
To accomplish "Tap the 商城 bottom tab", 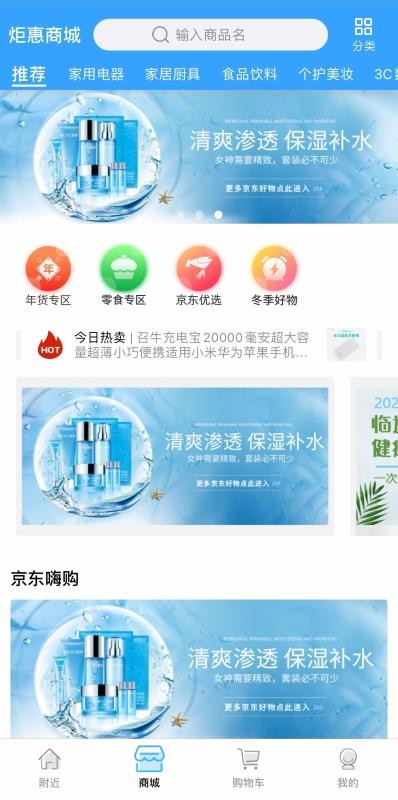I will [x=149, y=769].
